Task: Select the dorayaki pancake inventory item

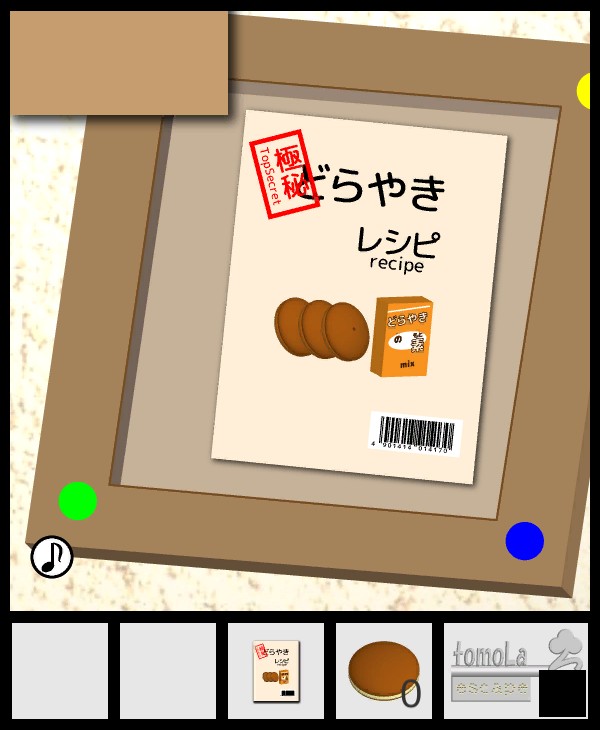Action: [383, 671]
